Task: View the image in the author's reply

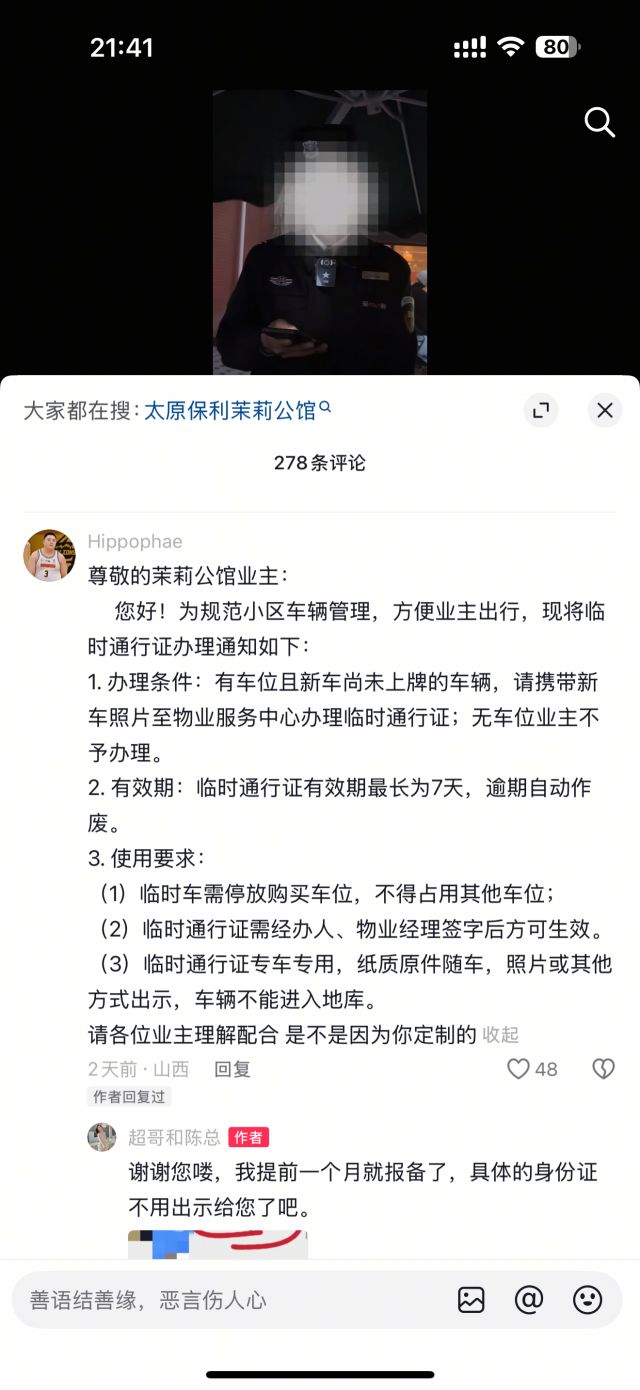Action: pos(217,1243)
